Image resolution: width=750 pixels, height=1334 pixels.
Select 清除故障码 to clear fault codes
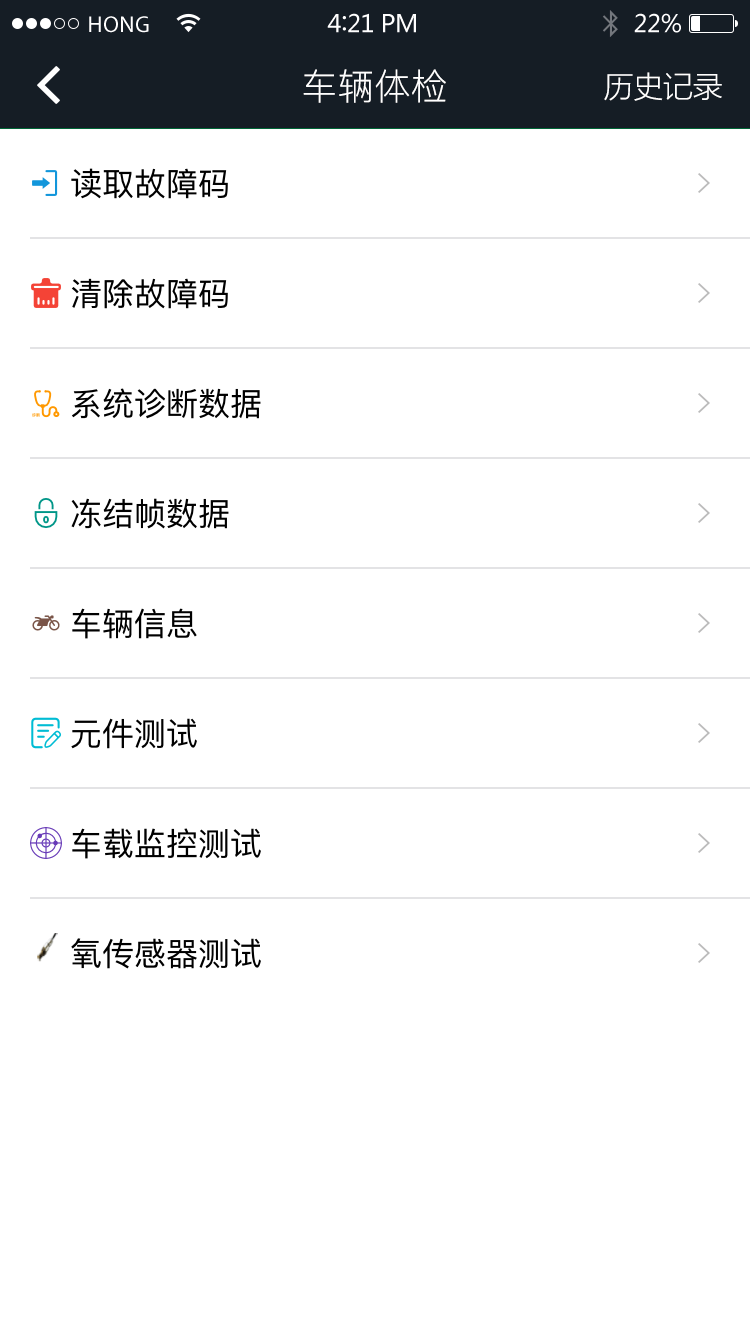(375, 294)
